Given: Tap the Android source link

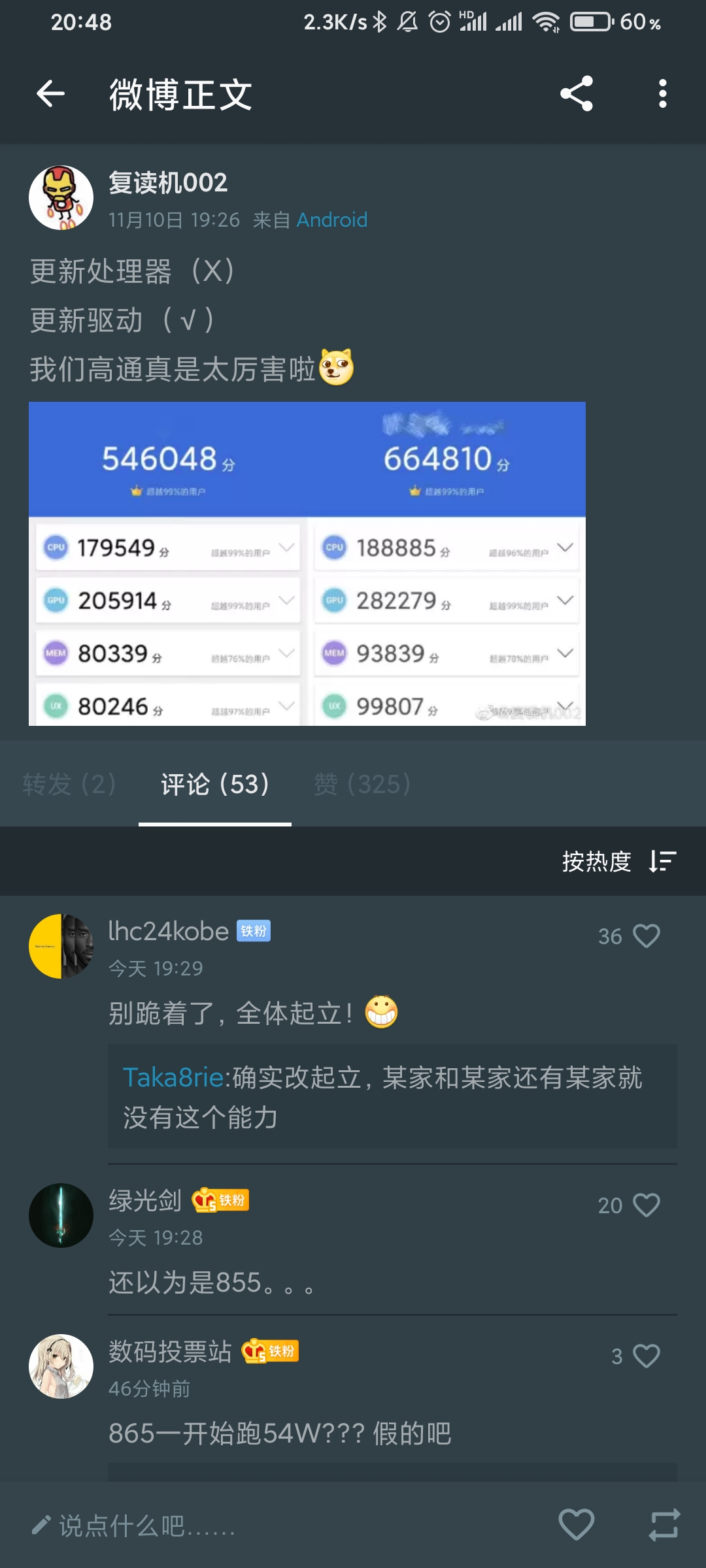Looking at the screenshot, I should pyautogui.click(x=332, y=220).
